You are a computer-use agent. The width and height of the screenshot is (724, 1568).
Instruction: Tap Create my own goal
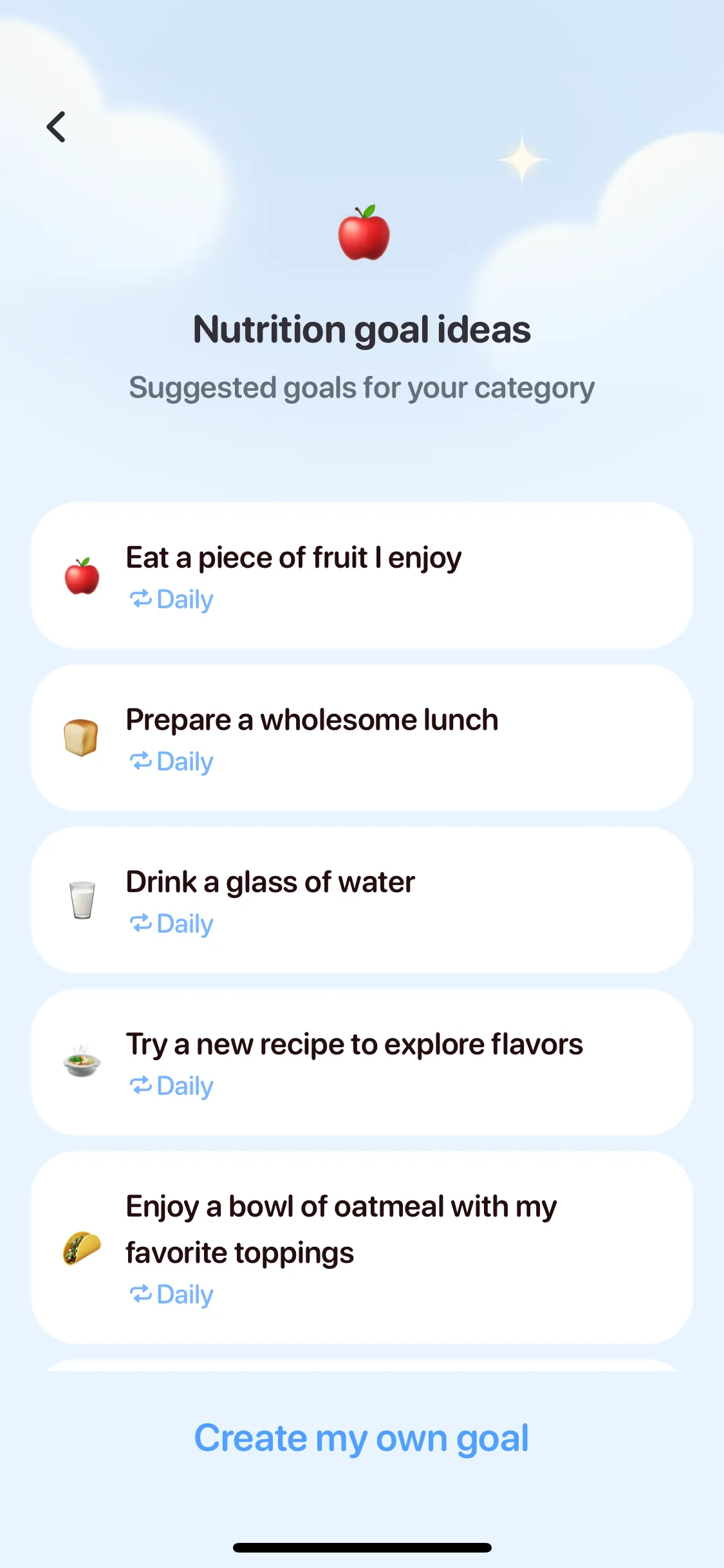coord(362,1438)
